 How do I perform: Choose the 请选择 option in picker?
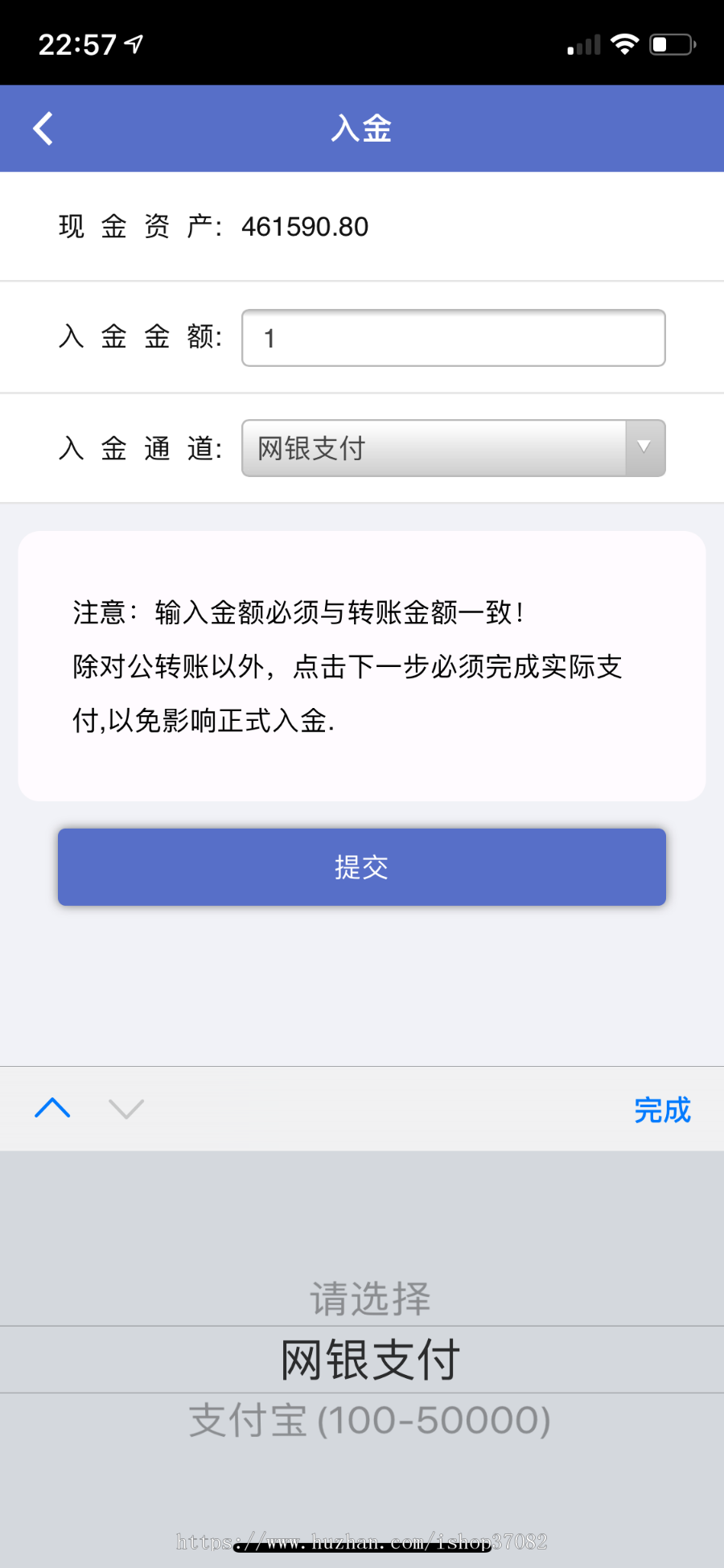[370, 1298]
